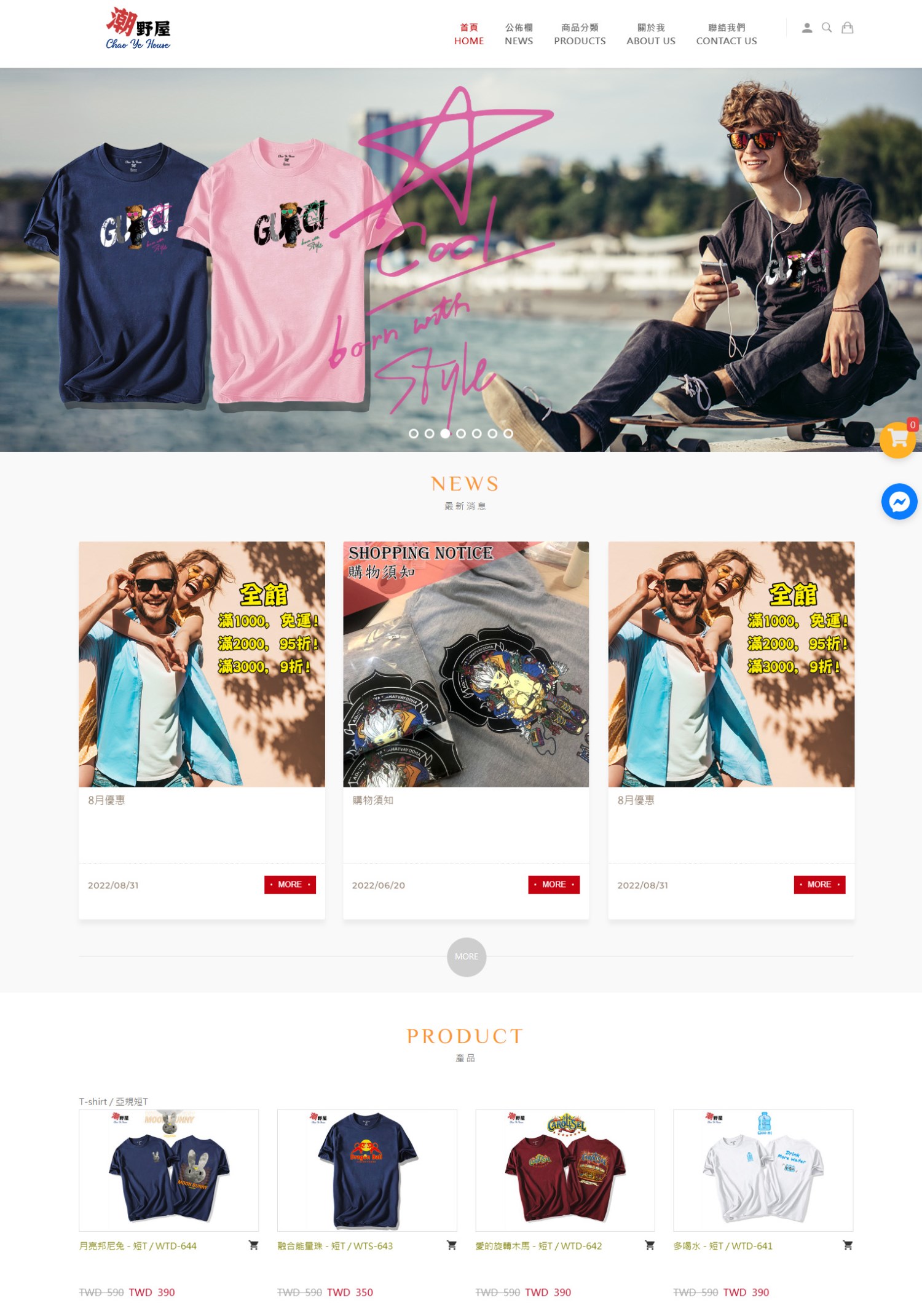Open the SHOPPING NOTICE news image

[x=465, y=664]
